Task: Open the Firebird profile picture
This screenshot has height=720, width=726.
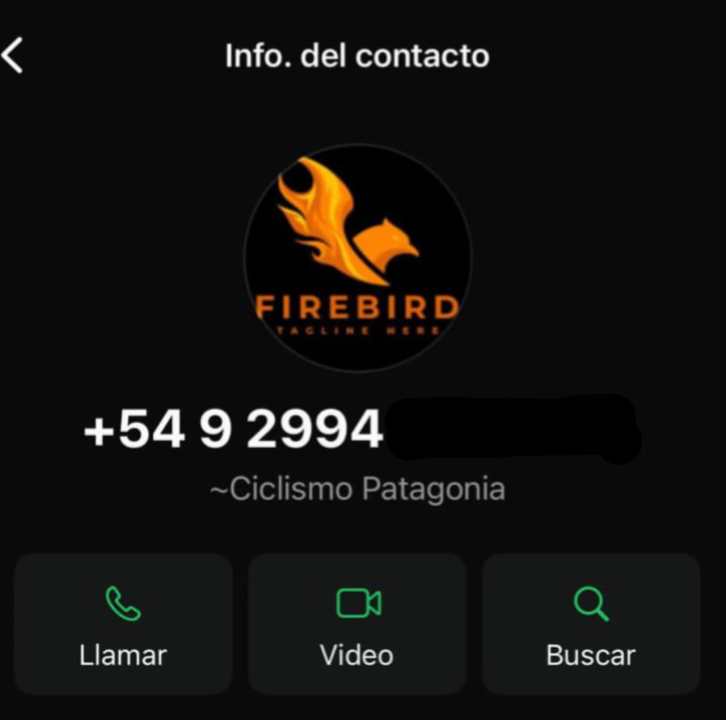Action: 357,258
